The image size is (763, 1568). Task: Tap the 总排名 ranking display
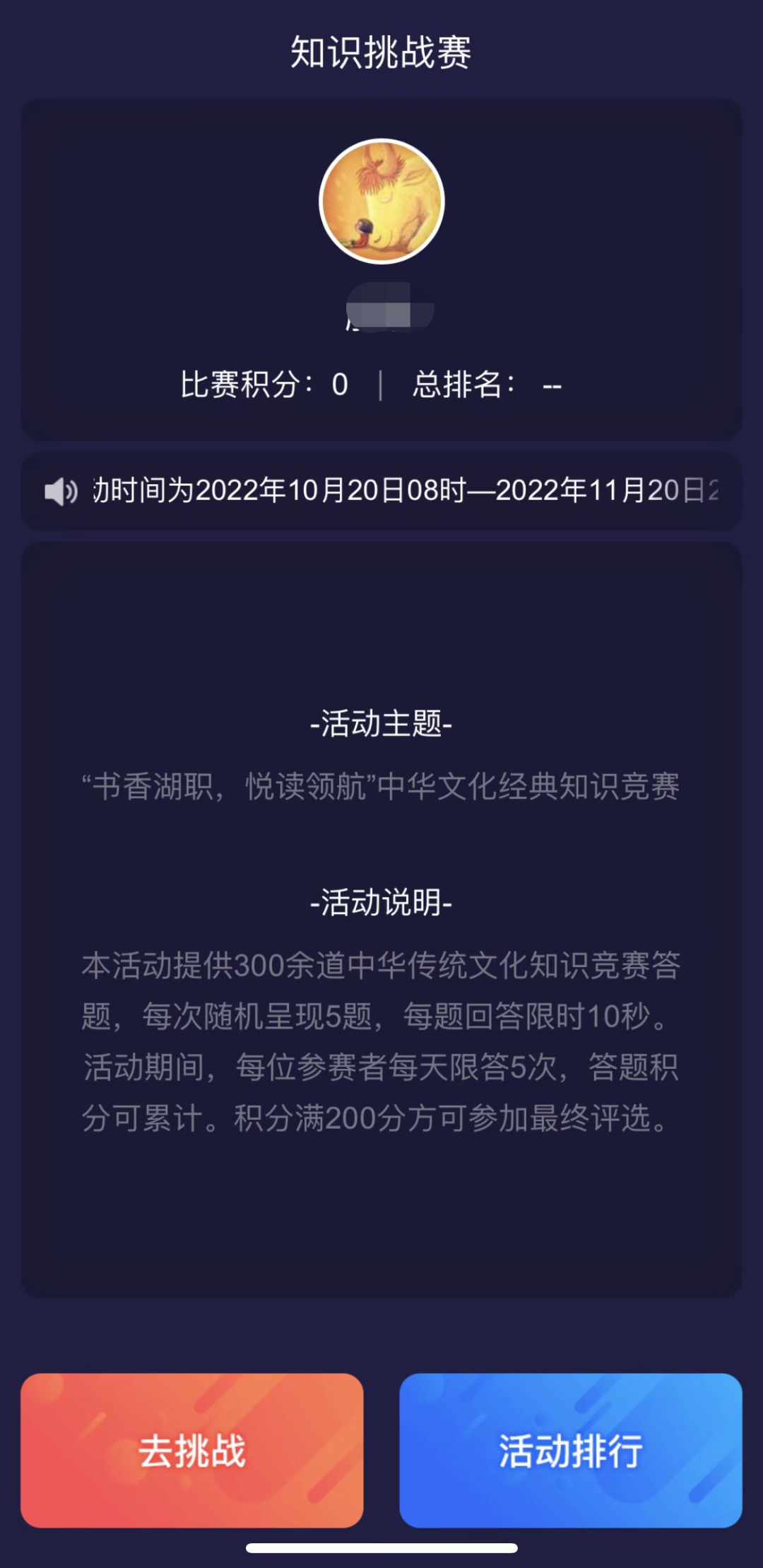pos(486,385)
